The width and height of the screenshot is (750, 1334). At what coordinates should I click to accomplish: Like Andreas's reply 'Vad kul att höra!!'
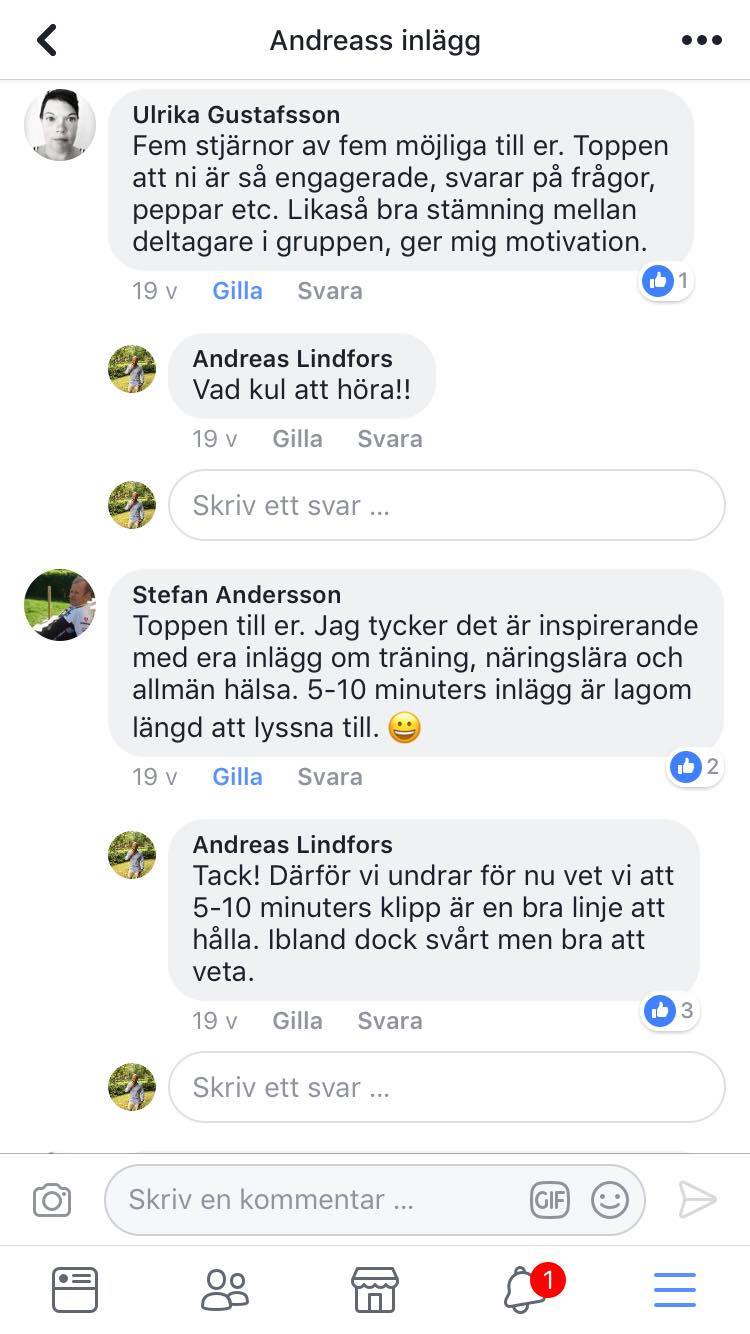click(x=297, y=439)
